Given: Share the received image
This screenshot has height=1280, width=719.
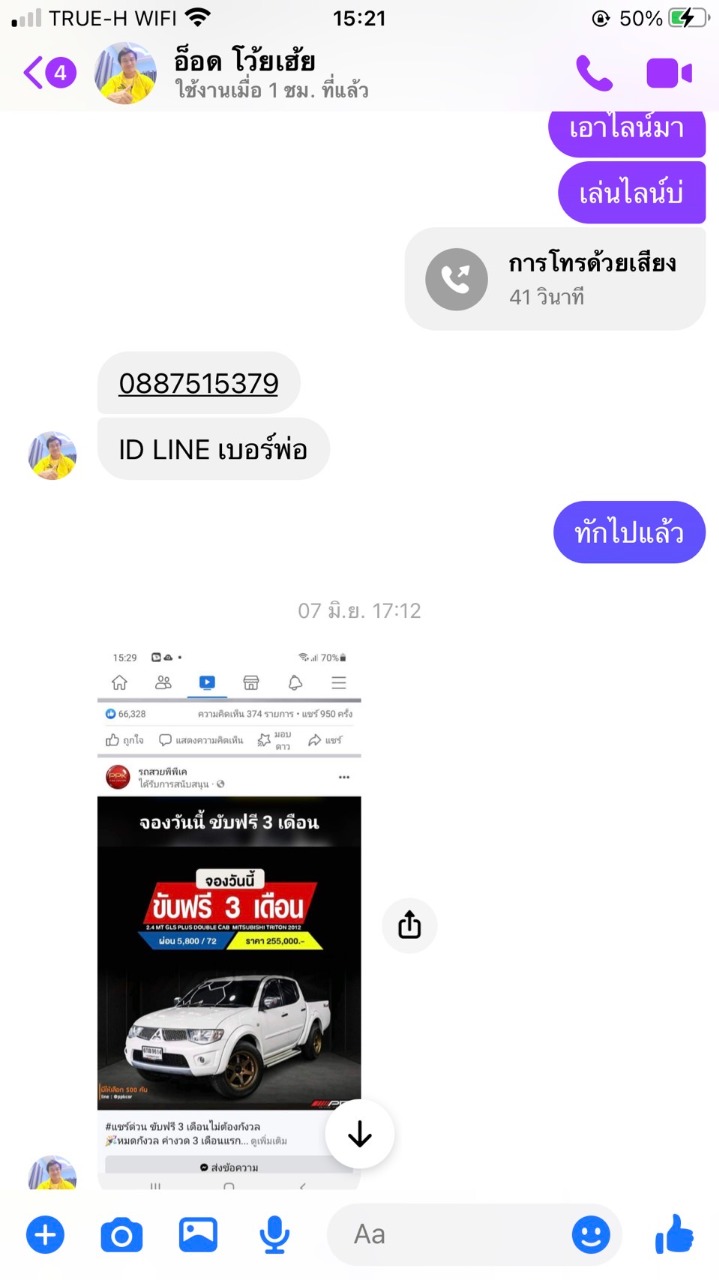Looking at the screenshot, I should pyautogui.click(x=409, y=925).
